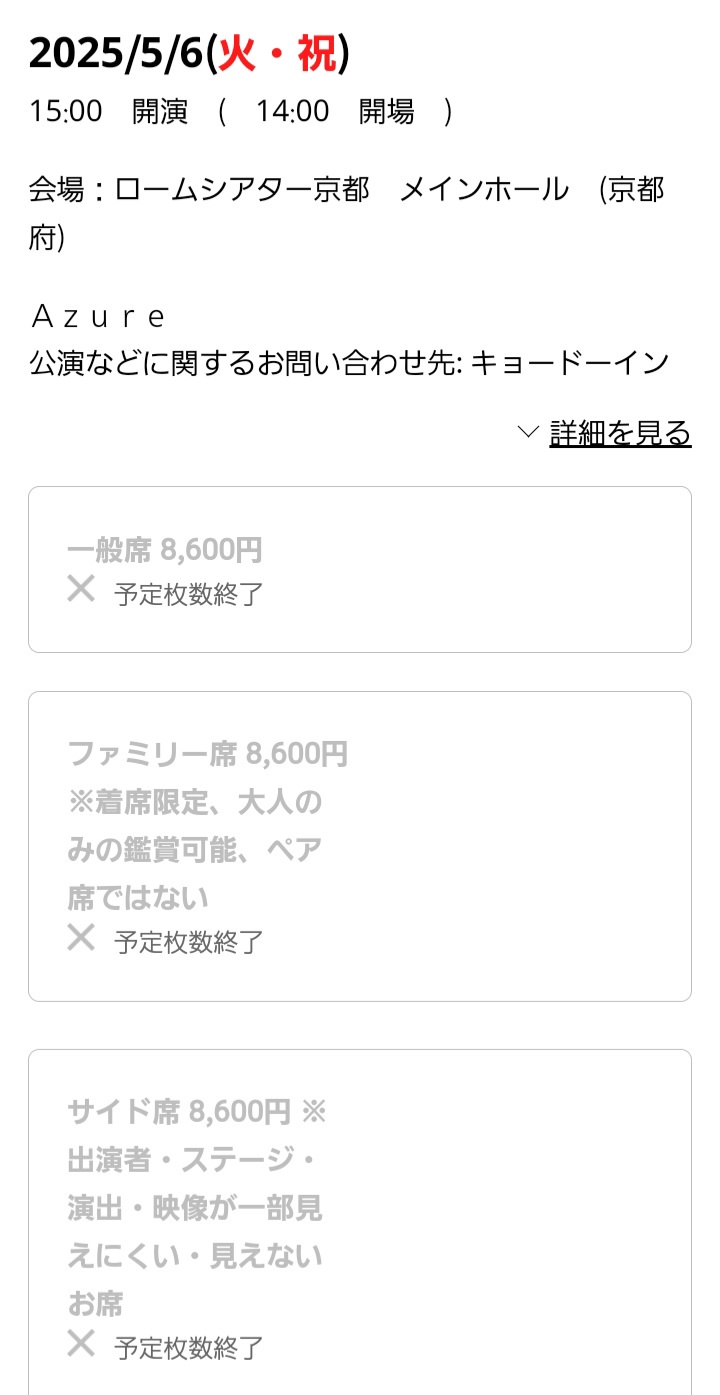Select the ファミリー席 8,600円 ticket card
Image resolution: width=720 pixels, height=1395 pixels.
(360, 846)
